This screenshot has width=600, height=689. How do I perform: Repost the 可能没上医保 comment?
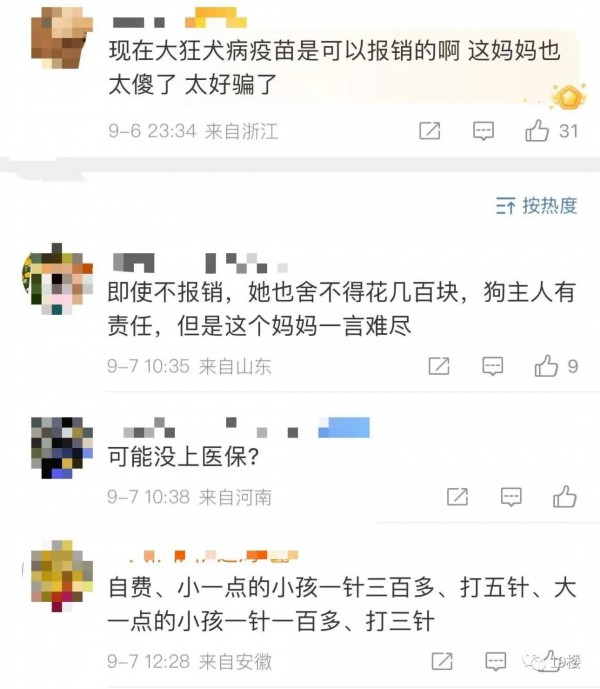coord(457,496)
